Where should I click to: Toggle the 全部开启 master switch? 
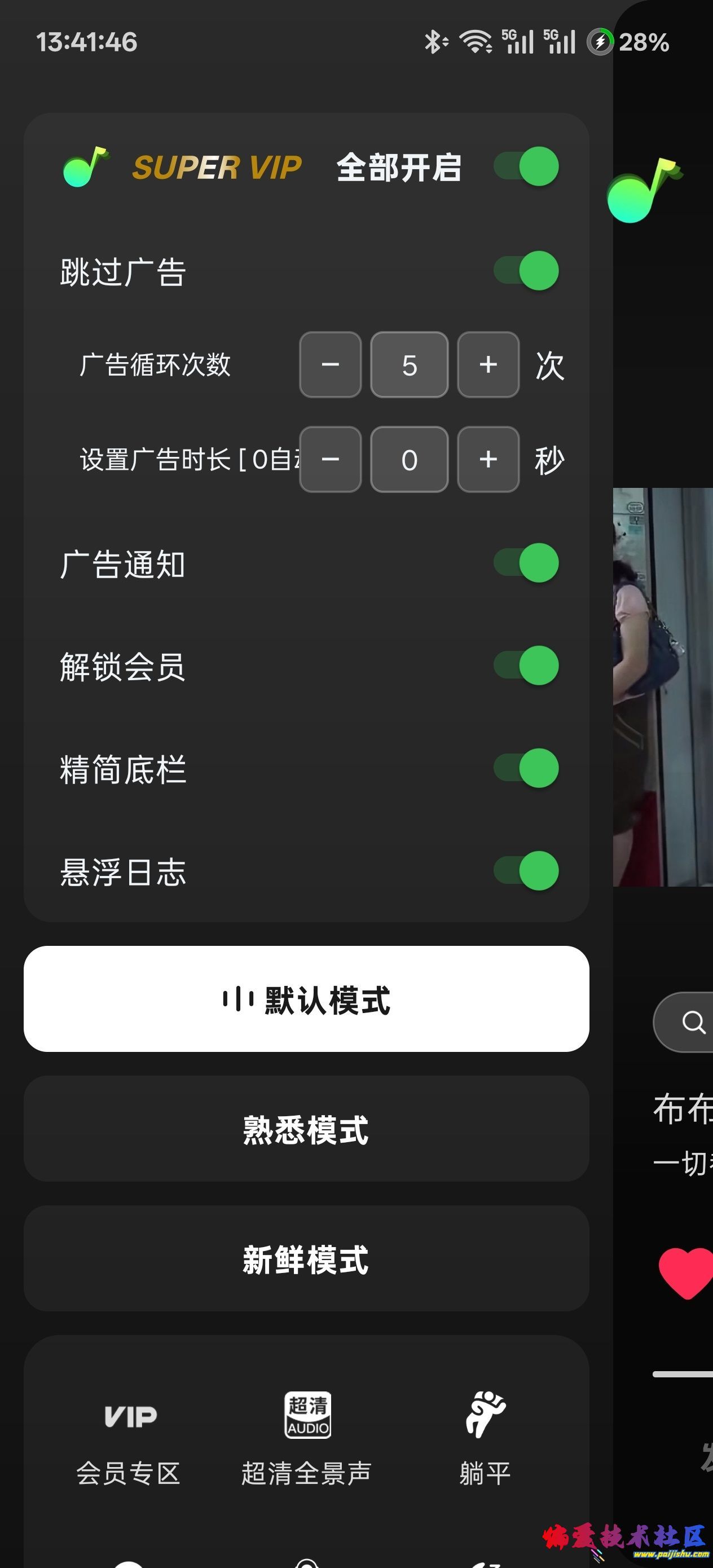click(x=526, y=167)
